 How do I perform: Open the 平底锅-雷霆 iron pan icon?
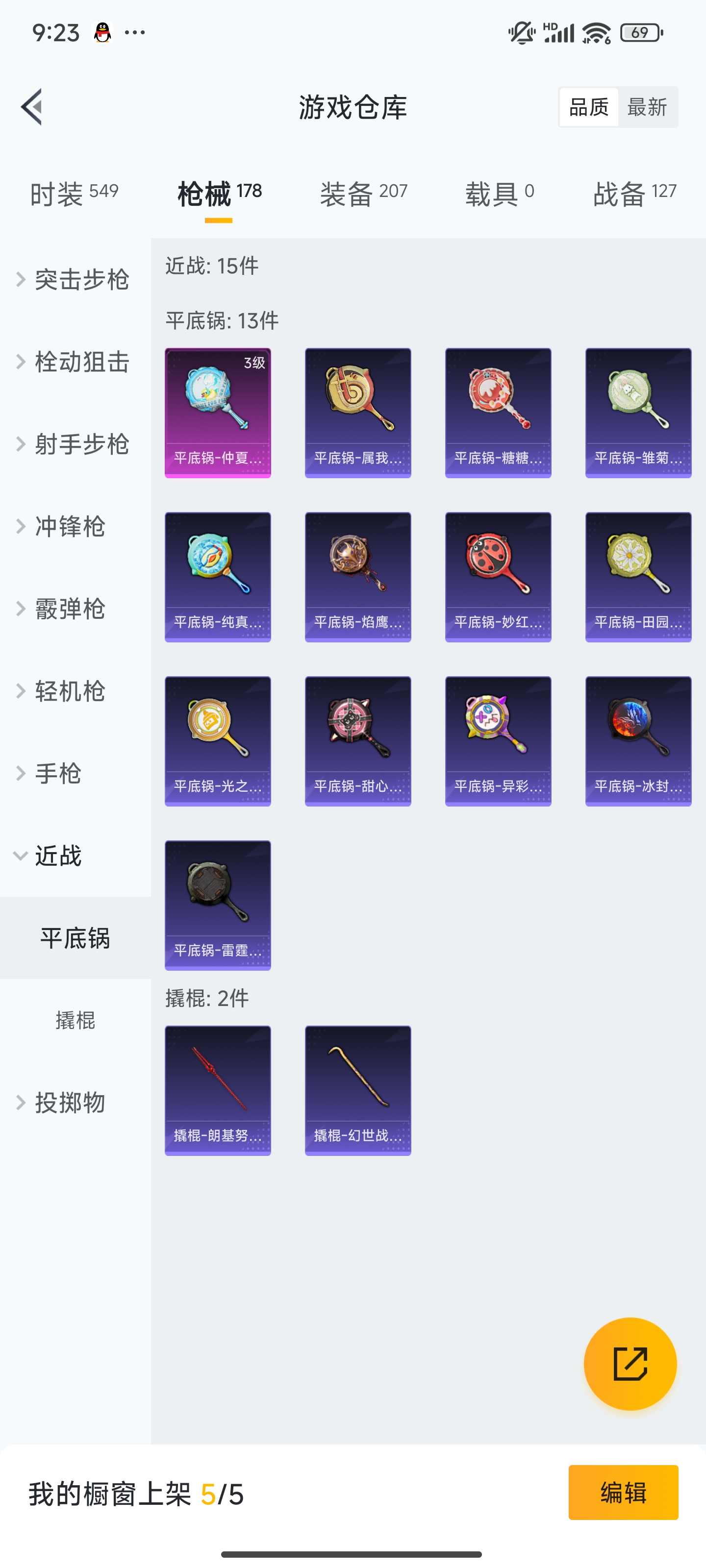[218, 906]
